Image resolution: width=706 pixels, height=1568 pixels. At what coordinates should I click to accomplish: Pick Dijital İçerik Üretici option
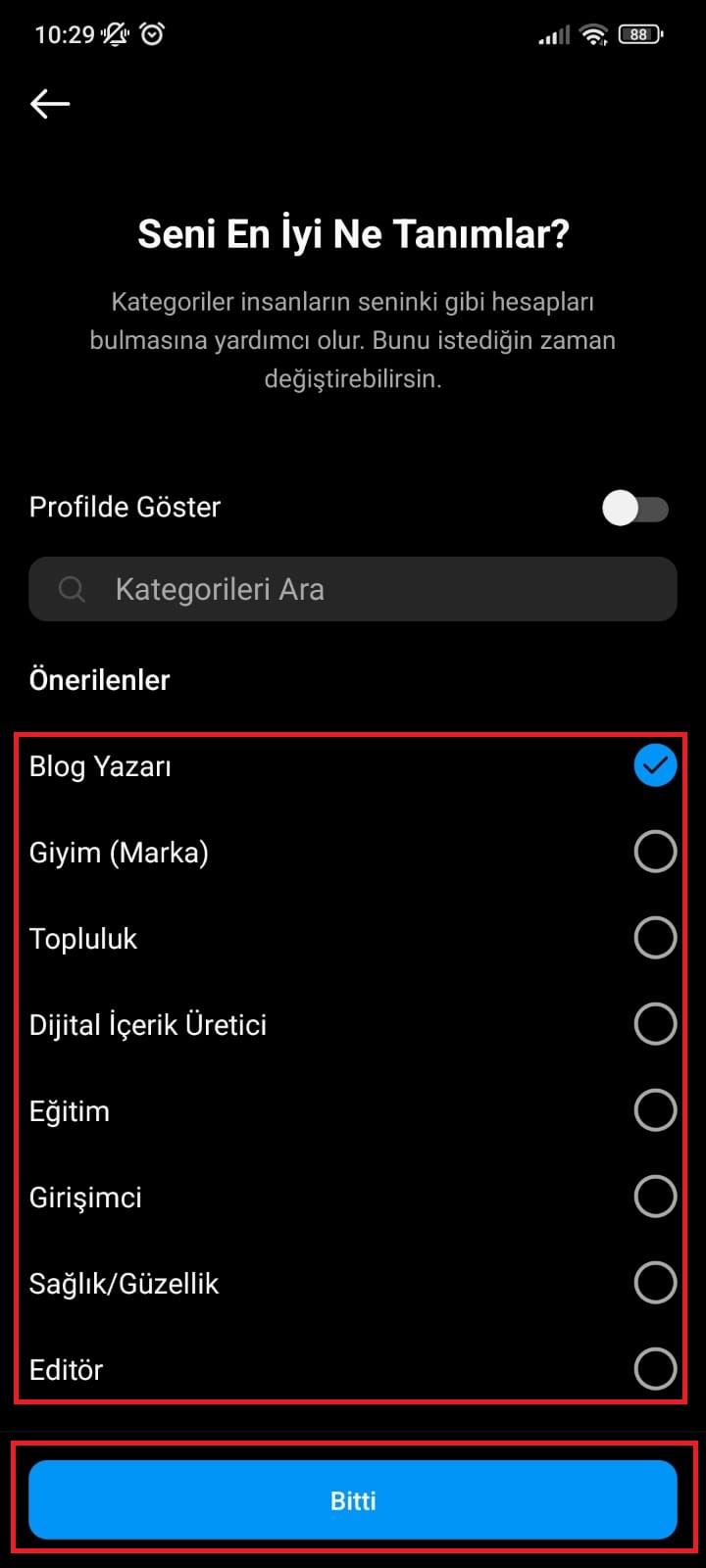click(x=655, y=1024)
